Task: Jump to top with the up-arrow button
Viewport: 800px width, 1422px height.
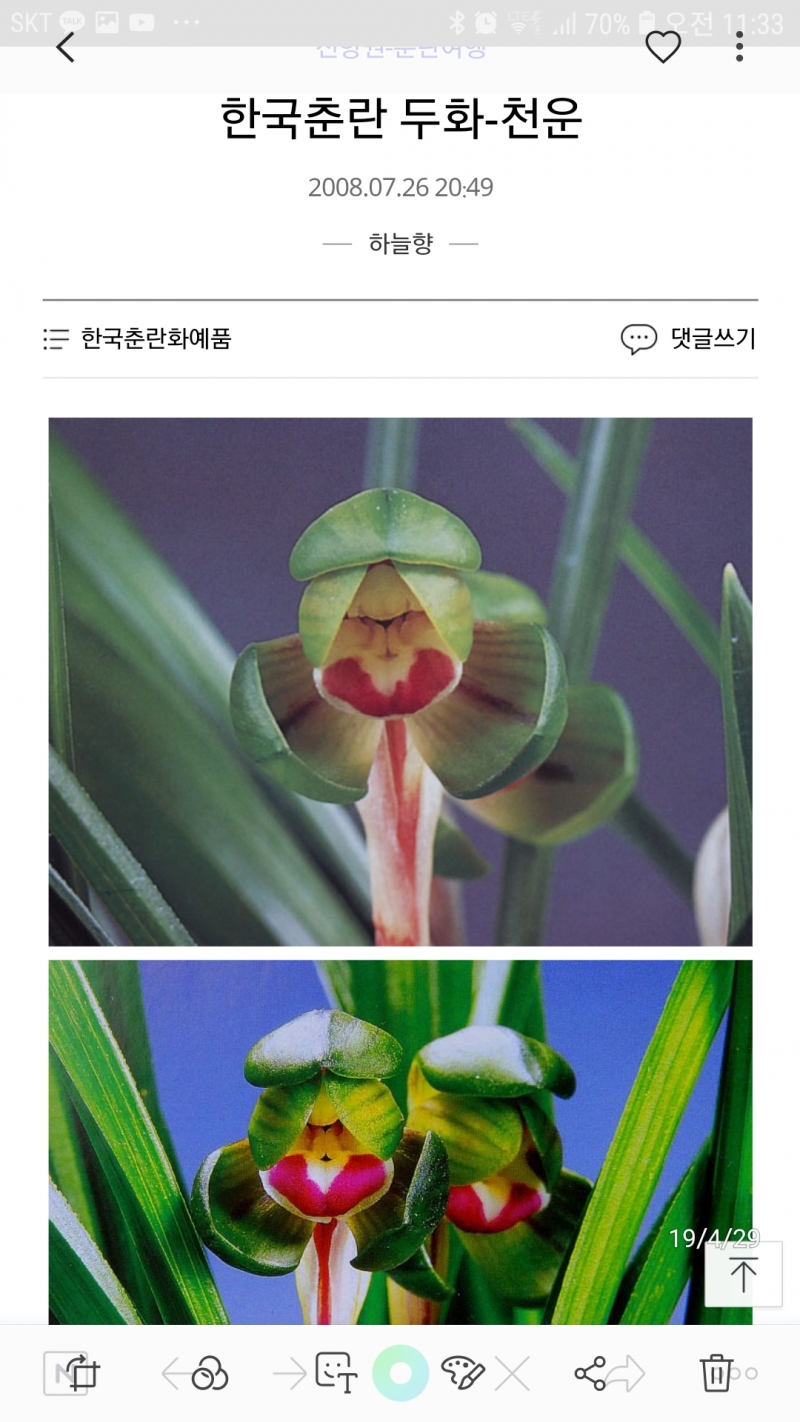Action: tap(743, 1274)
